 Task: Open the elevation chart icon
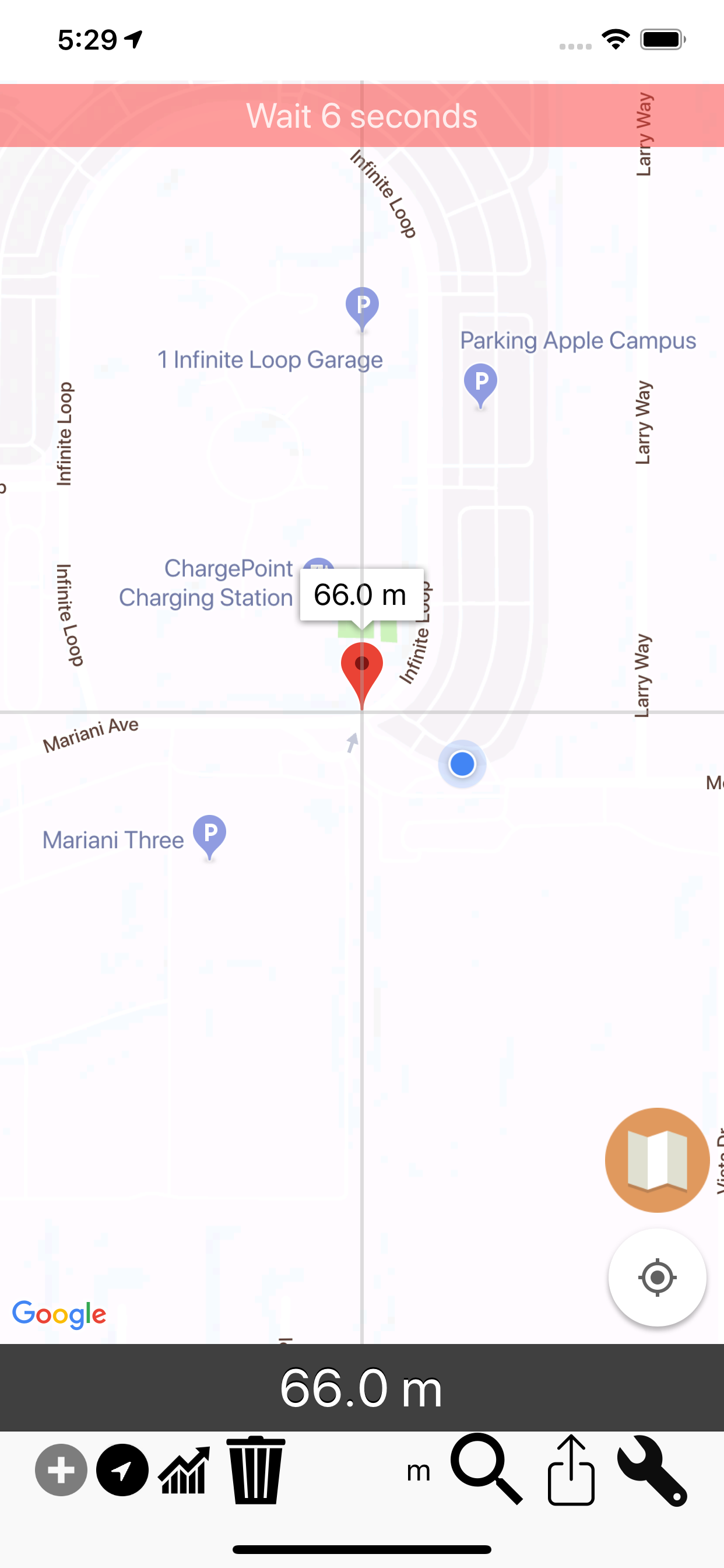(183, 1473)
